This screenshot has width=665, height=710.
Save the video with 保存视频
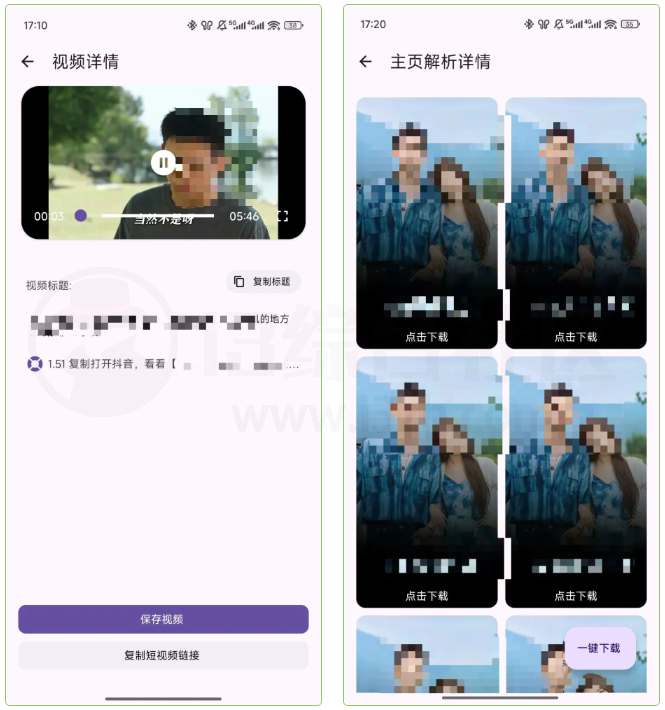coord(163,619)
